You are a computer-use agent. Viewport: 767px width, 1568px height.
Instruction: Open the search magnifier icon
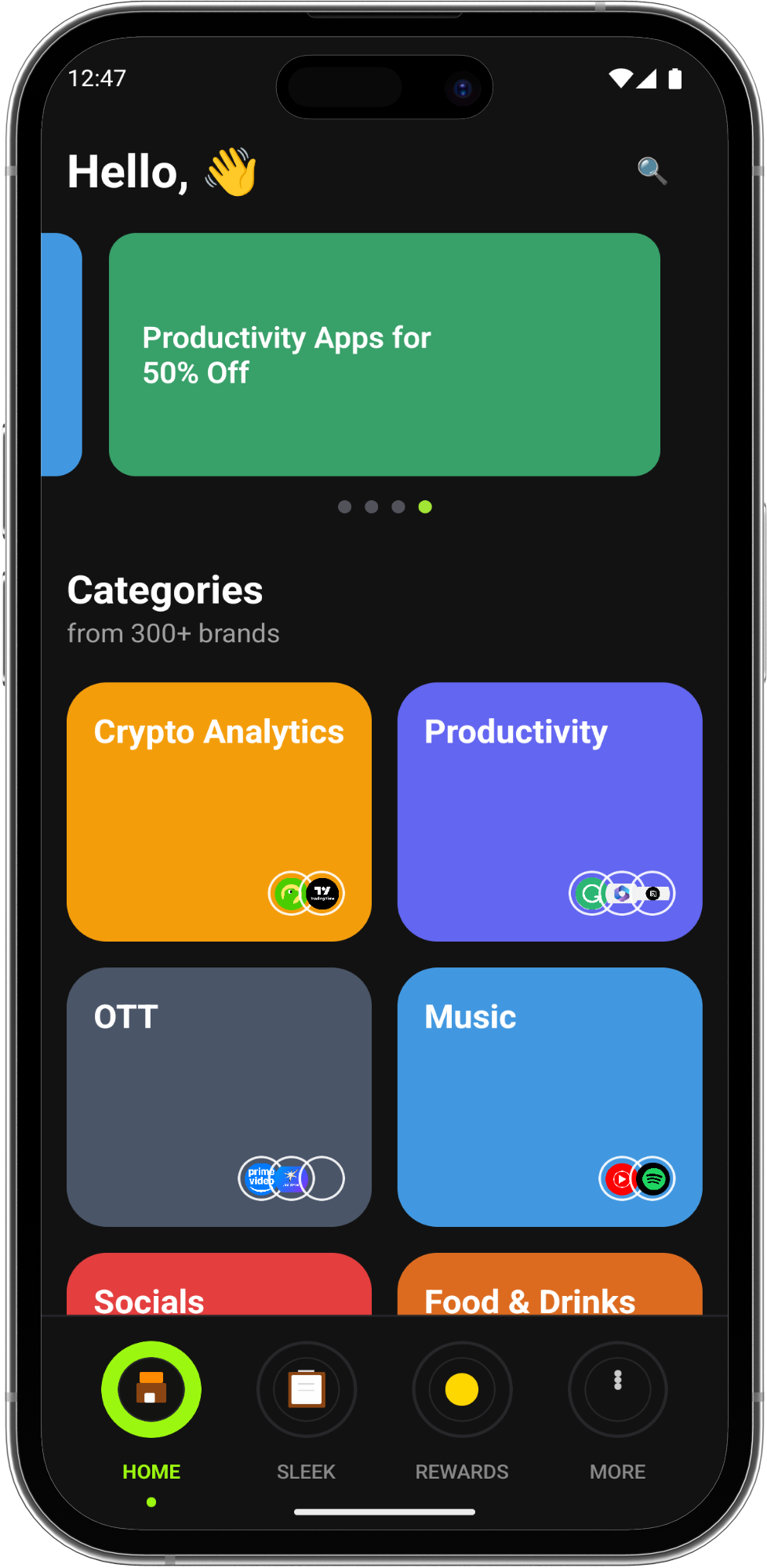pos(652,170)
